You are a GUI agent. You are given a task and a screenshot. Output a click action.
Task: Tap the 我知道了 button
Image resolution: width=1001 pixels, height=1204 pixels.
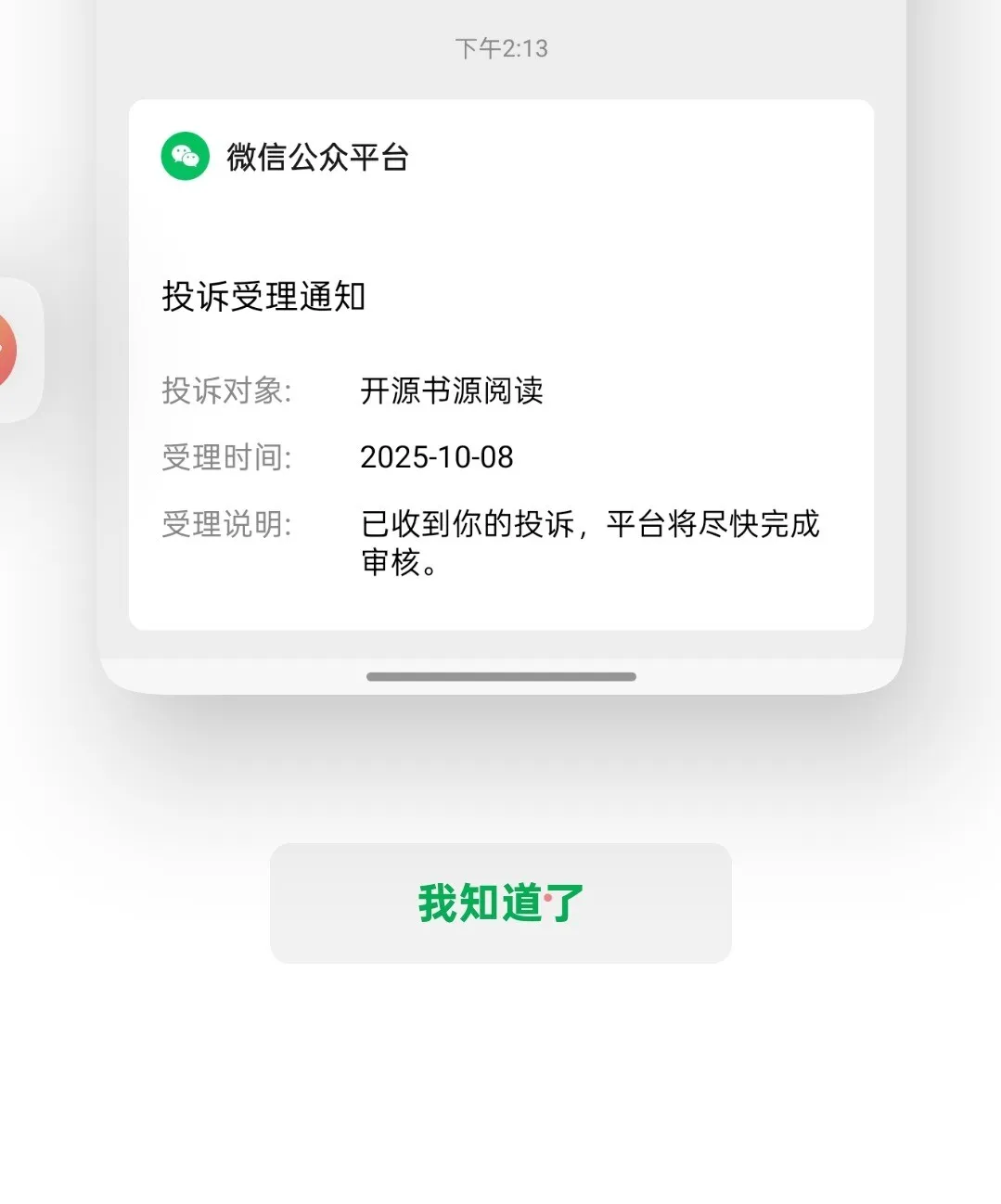(500, 903)
